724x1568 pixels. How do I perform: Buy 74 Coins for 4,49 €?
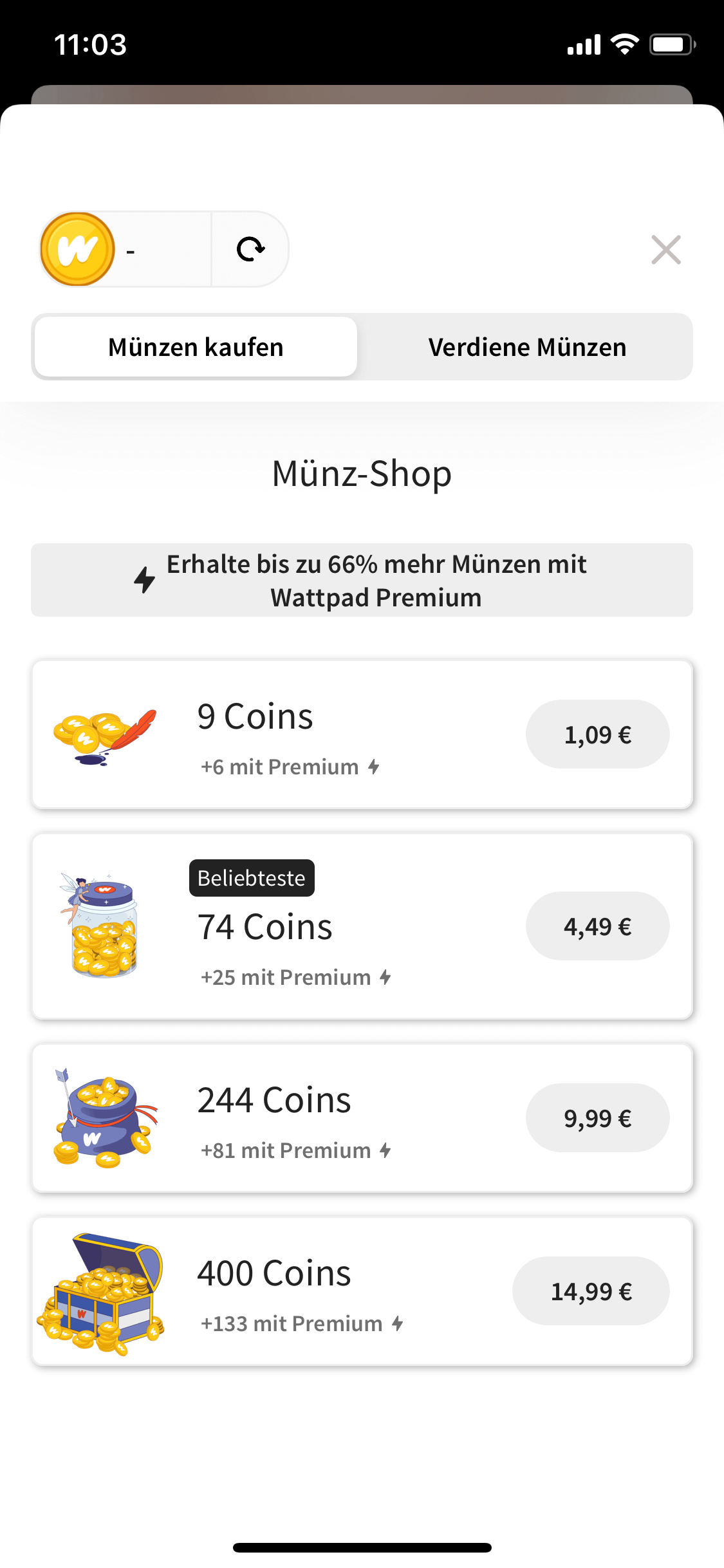(x=597, y=926)
